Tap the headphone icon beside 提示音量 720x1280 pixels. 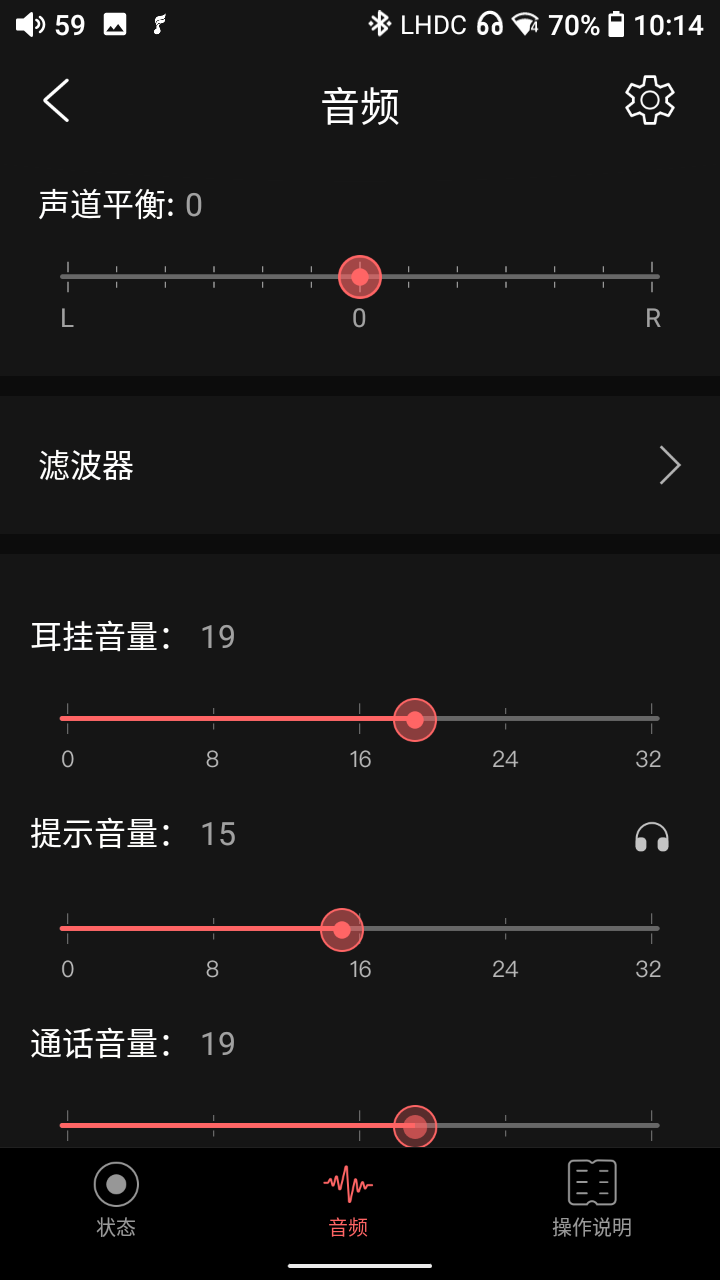tap(651, 837)
